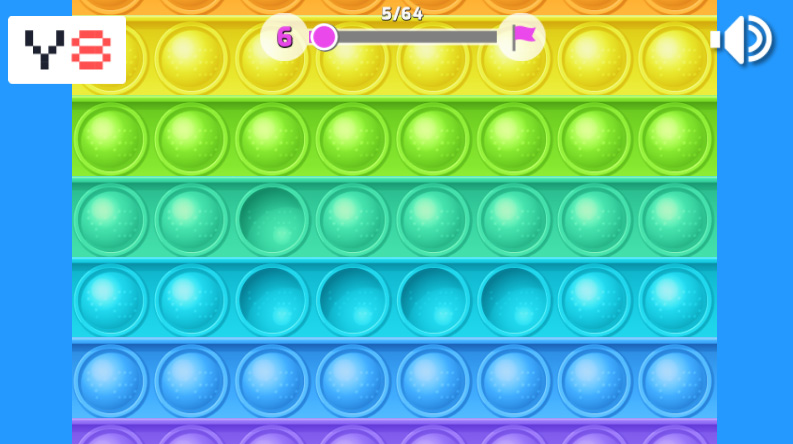
Task: Pop the rightmost teal bubble
Action: (x=675, y=219)
